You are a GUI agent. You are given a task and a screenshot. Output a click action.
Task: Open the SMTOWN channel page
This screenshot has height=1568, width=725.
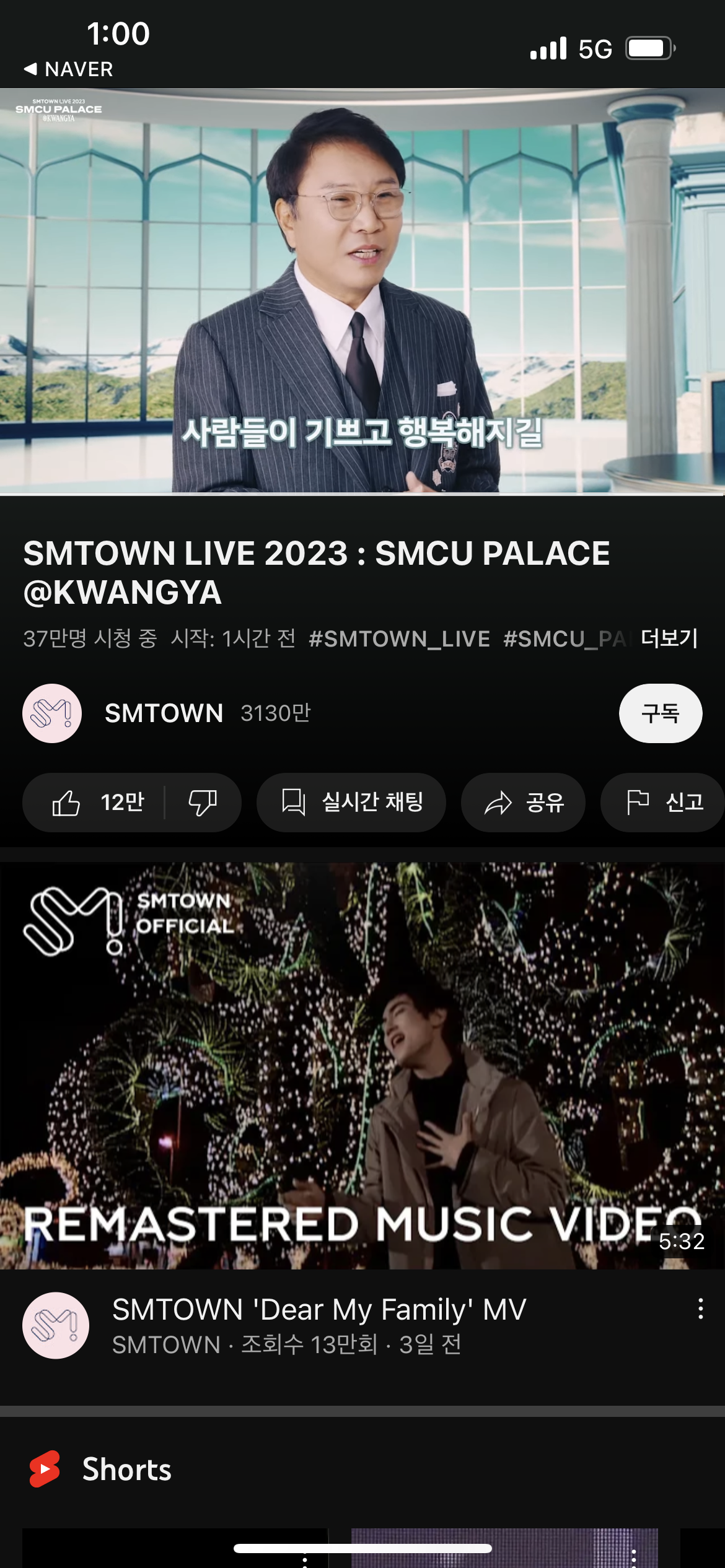coord(164,713)
